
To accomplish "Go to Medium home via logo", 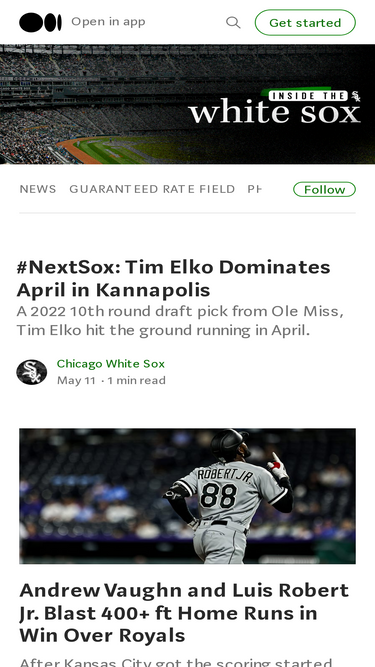I will pyautogui.click(x=40, y=23).
